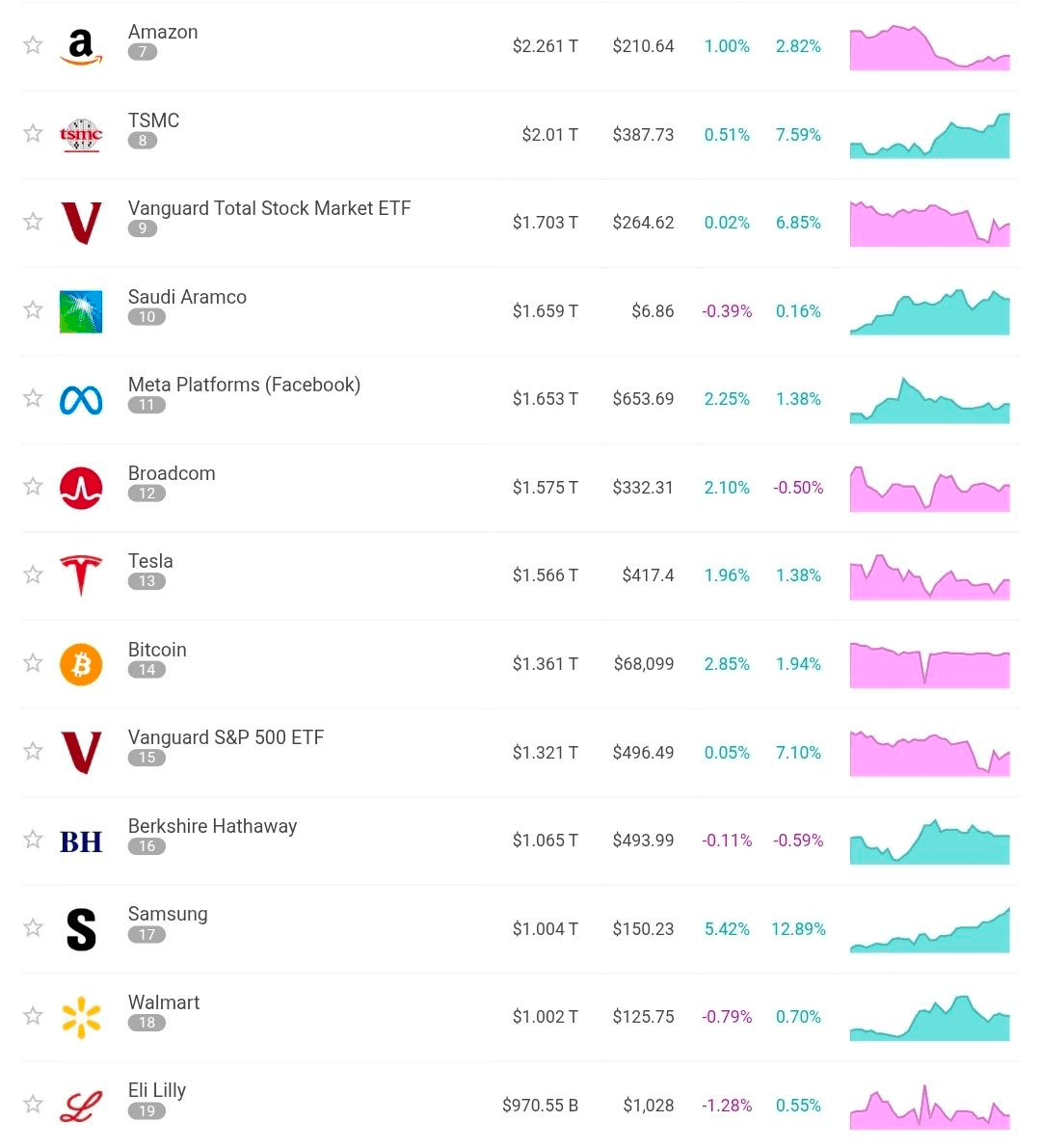The image size is (1040, 1148).
Task: Star Eli Lilly as a favorite
Action: [33, 1104]
